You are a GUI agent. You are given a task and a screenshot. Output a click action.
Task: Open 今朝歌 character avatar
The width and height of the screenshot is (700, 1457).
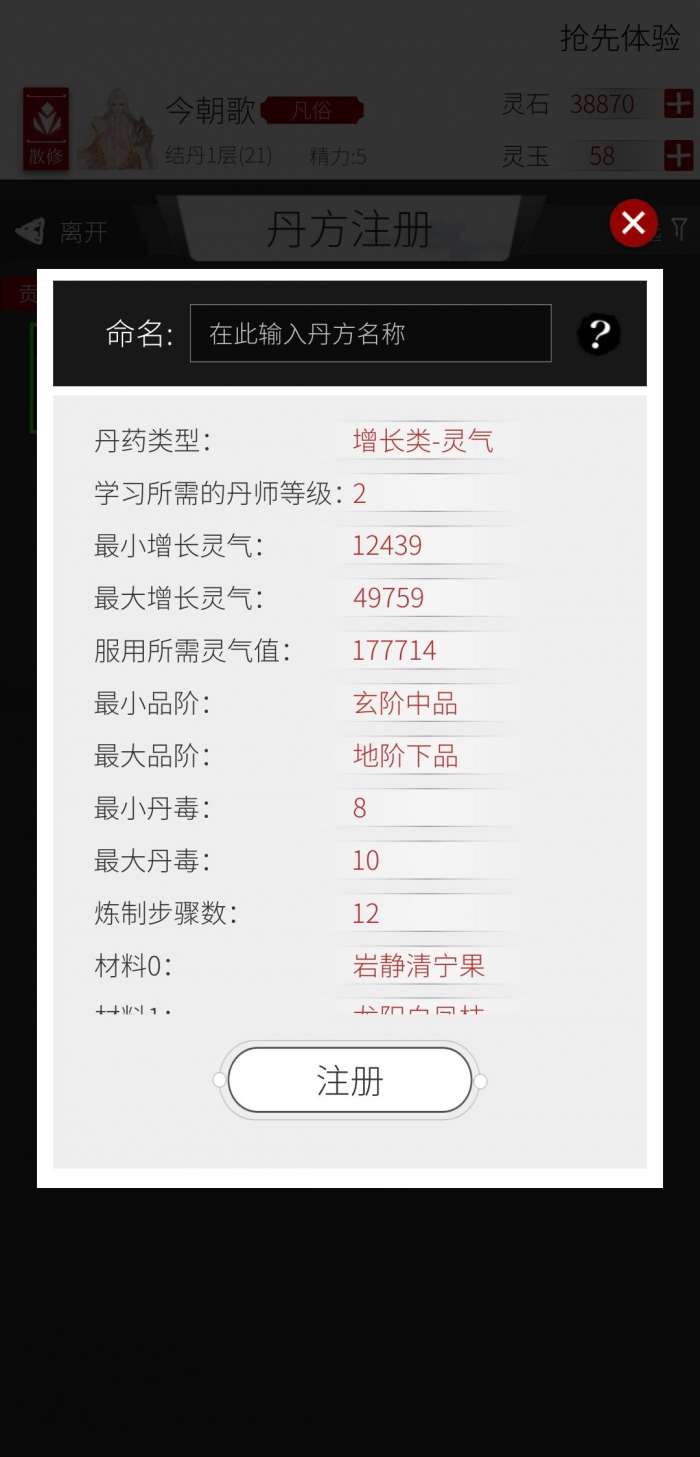click(x=118, y=130)
